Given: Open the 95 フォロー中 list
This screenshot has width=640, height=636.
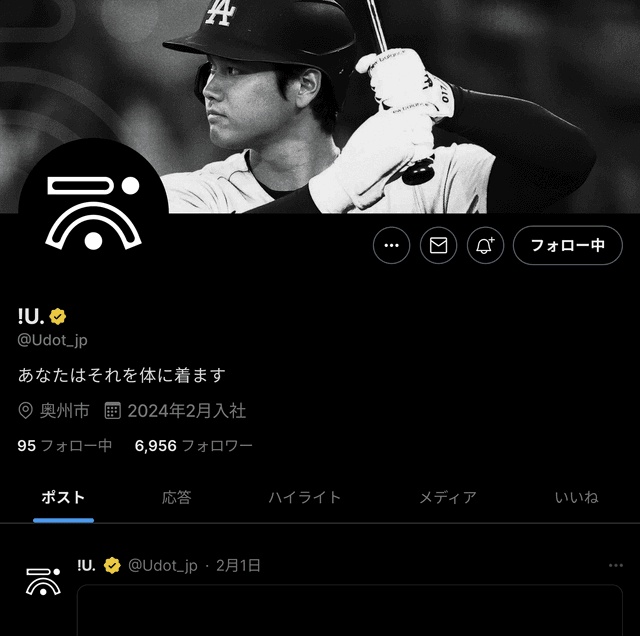Looking at the screenshot, I should (x=65, y=445).
